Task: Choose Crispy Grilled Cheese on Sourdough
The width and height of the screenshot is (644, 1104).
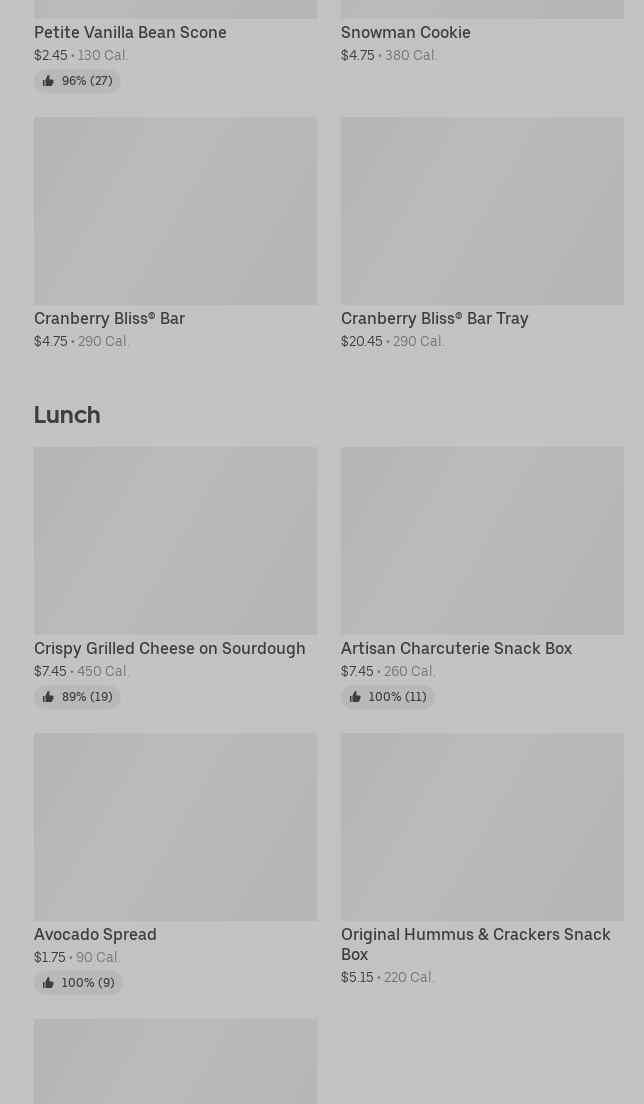Action: [x=175, y=542]
